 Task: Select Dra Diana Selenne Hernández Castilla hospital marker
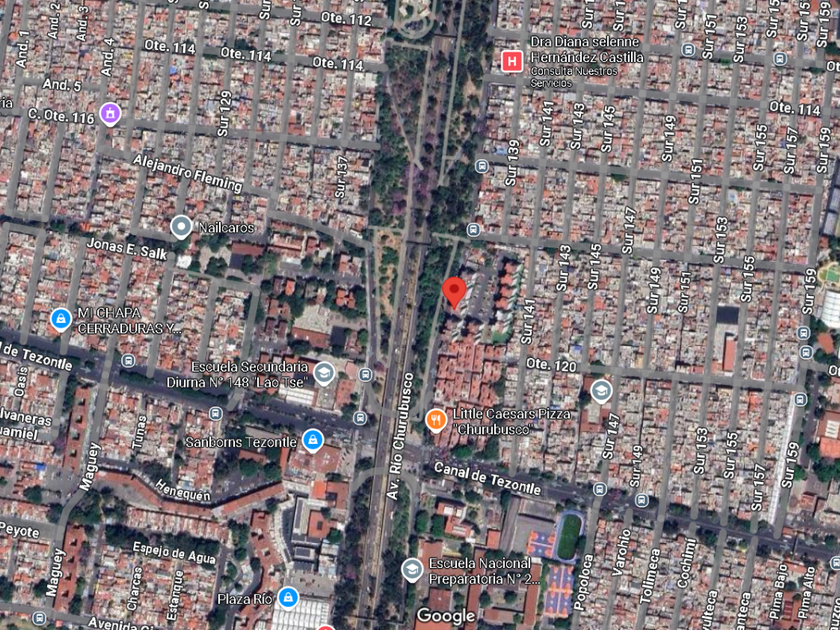(512, 62)
